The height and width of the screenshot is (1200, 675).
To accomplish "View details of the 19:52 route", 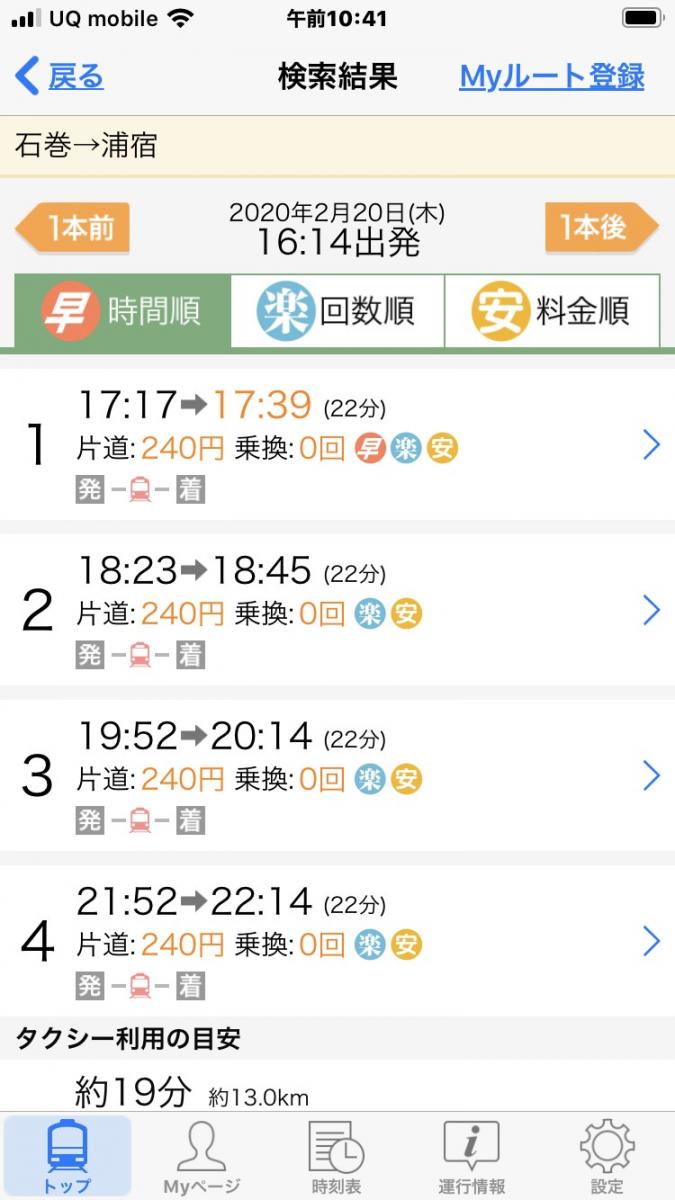I will click(x=337, y=775).
